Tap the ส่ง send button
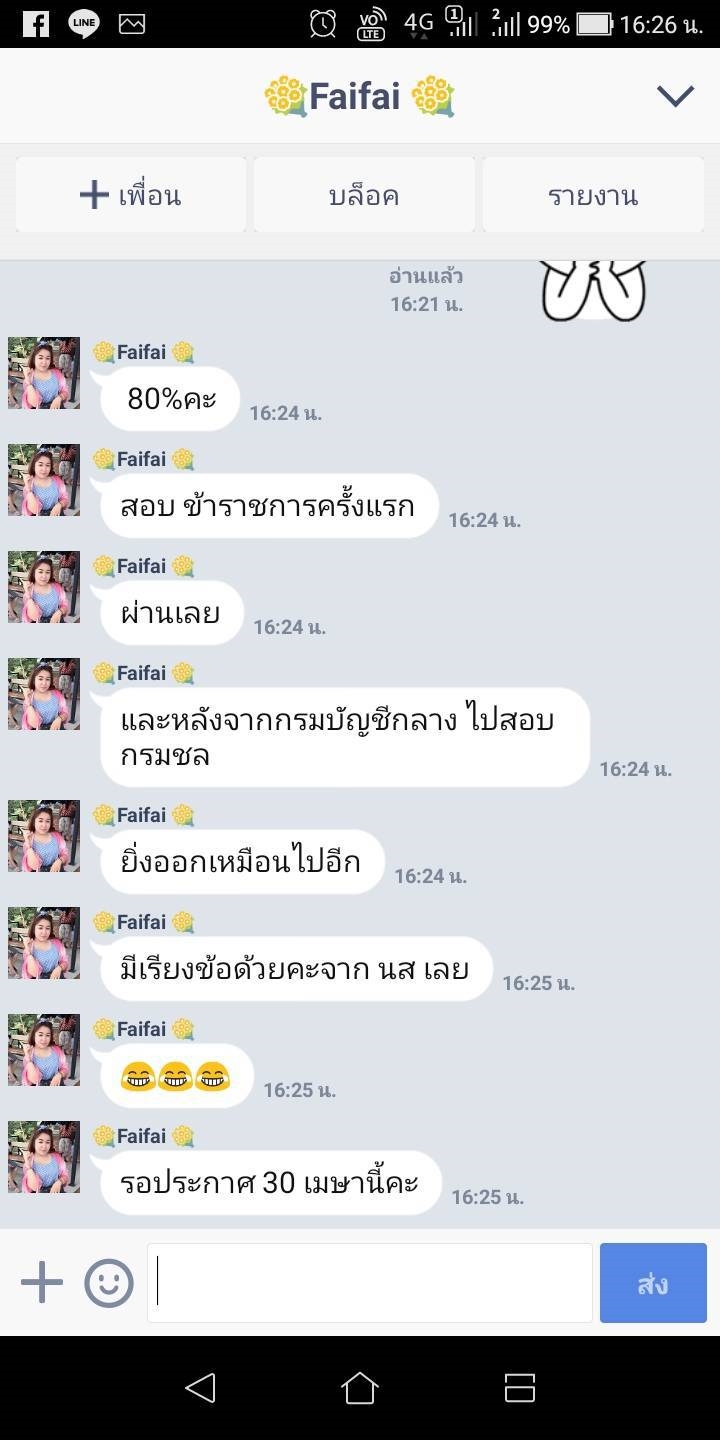720x1440 pixels. [653, 1282]
